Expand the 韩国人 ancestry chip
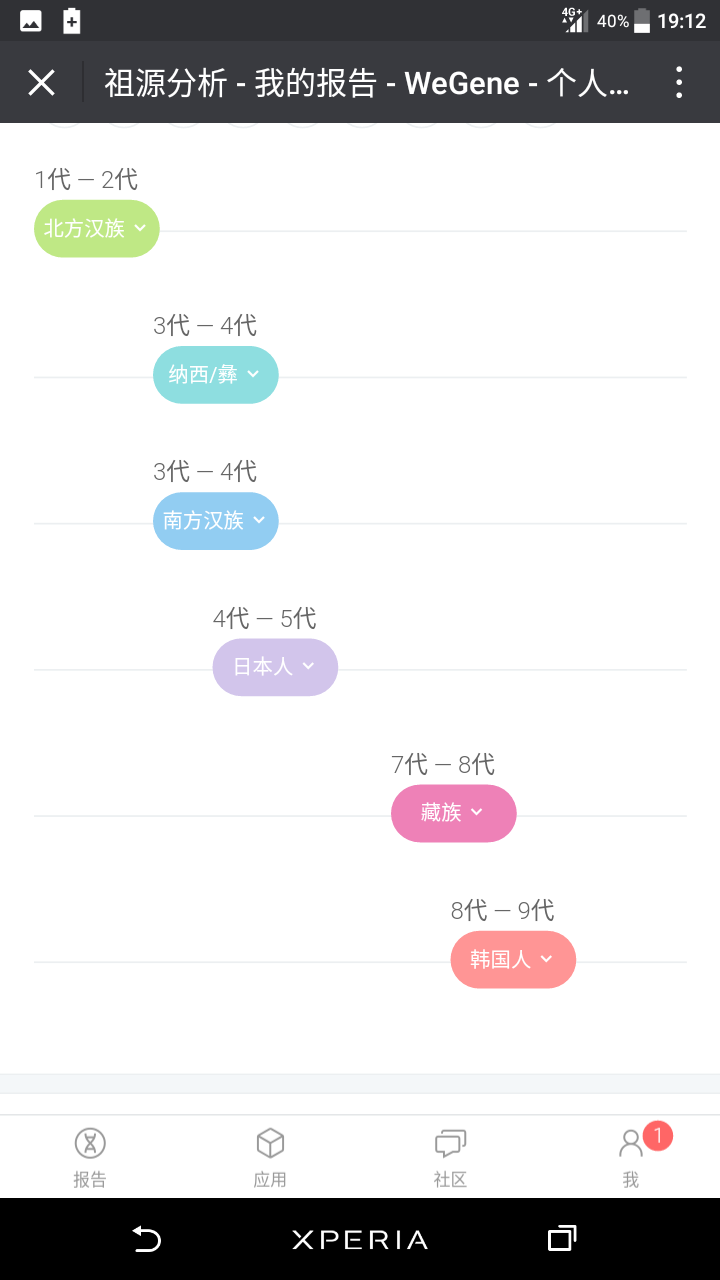 513,960
